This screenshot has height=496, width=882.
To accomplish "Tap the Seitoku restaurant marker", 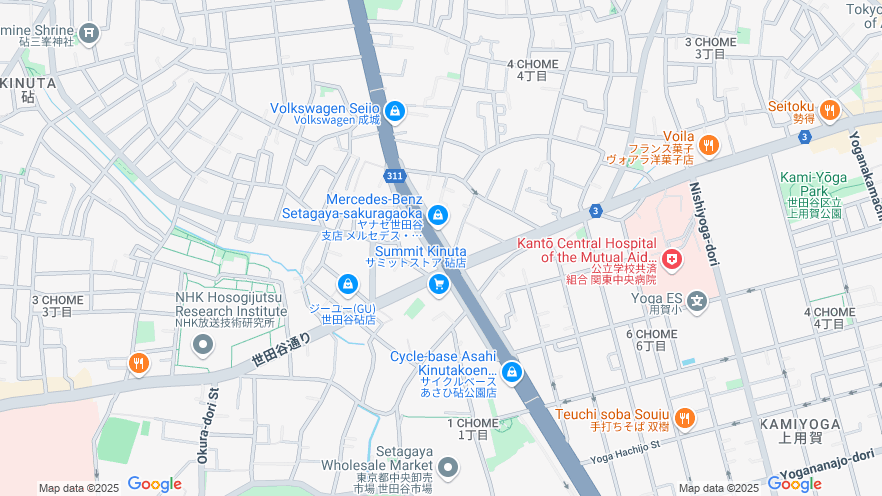I will pos(829,109).
